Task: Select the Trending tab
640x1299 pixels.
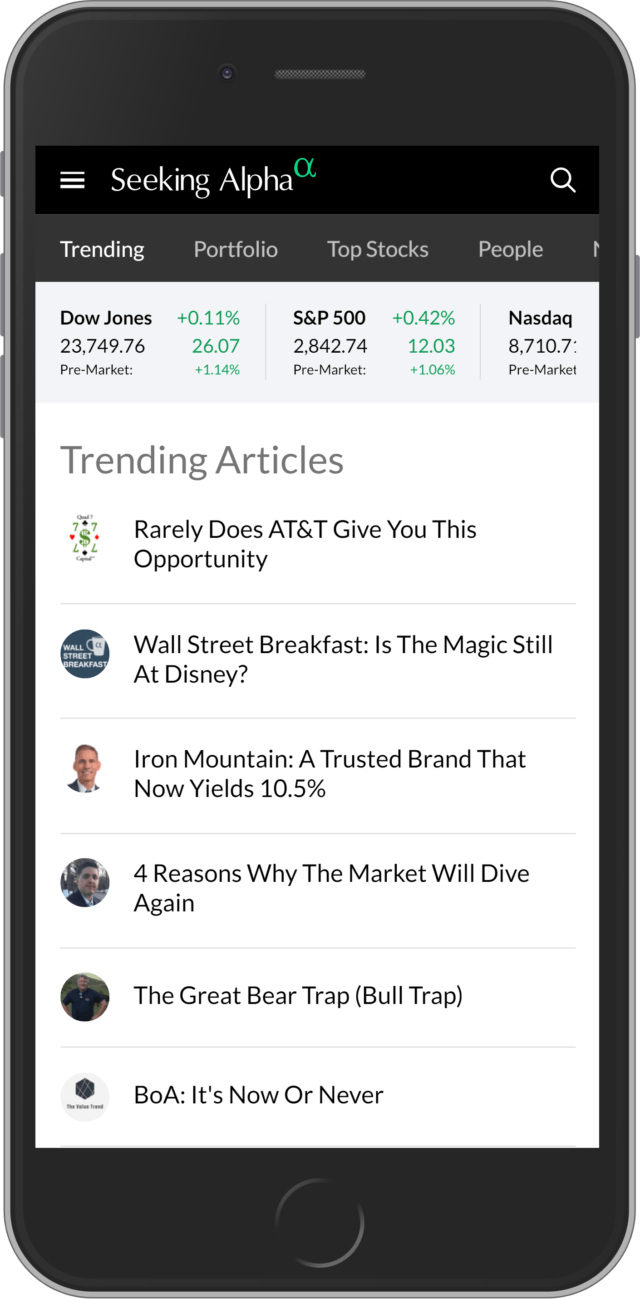Action: click(x=102, y=250)
